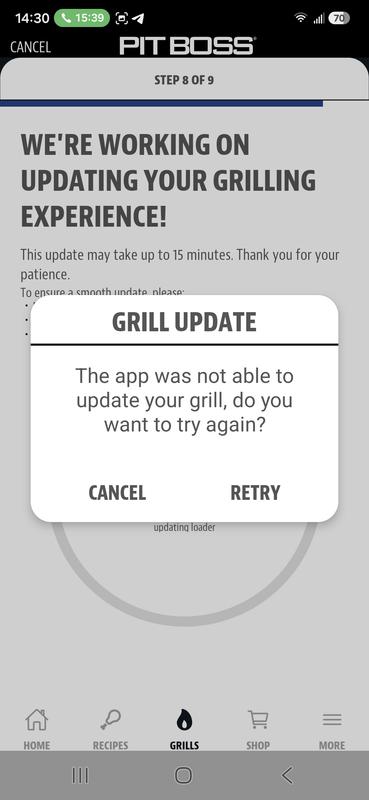Tap RETRY in the Grill Update dialog

(x=255, y=492)
